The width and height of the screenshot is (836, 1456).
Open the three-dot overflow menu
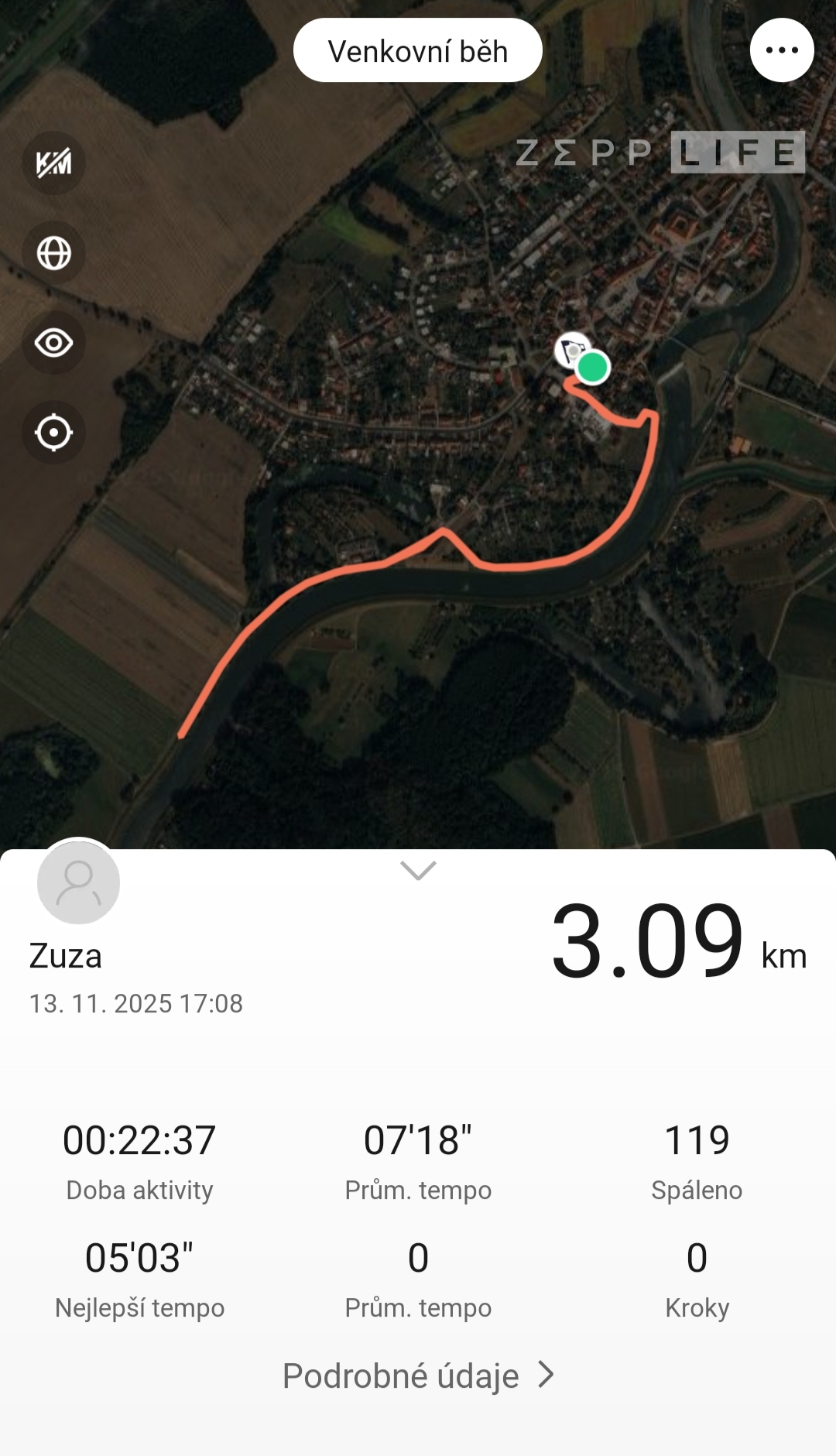point(781,50)
